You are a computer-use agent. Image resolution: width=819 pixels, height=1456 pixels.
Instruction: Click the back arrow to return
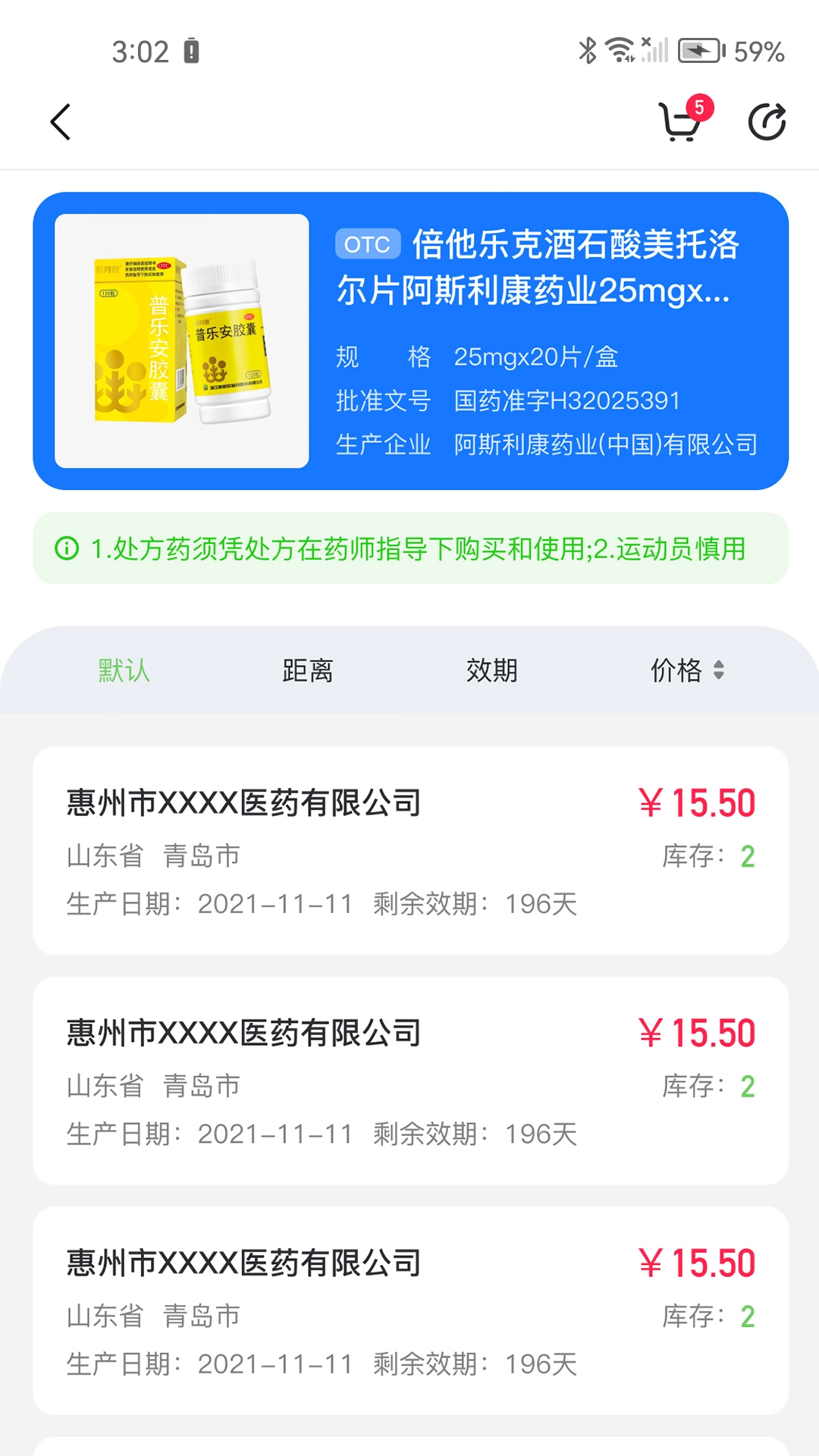(61, 121)
